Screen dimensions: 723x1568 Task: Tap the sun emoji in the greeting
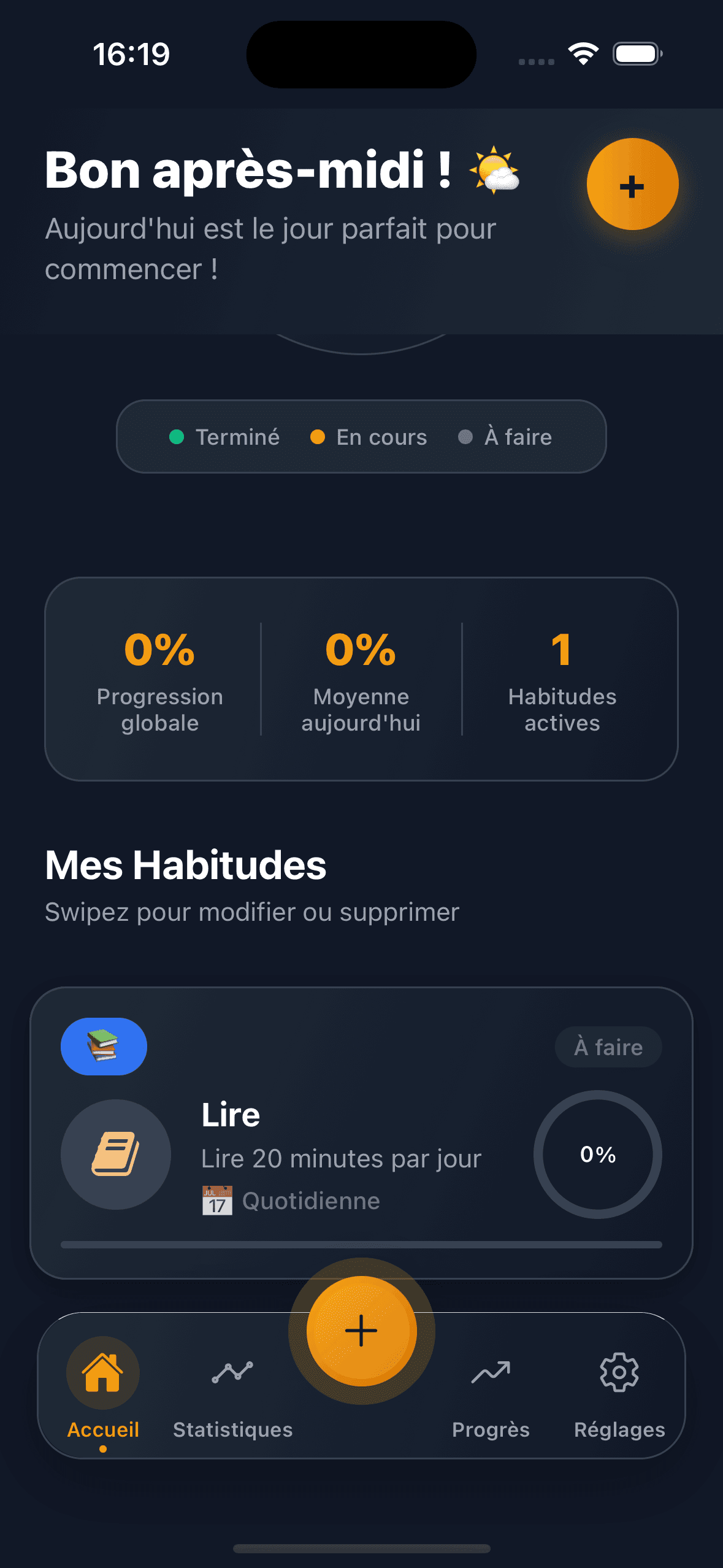(494, 171)
